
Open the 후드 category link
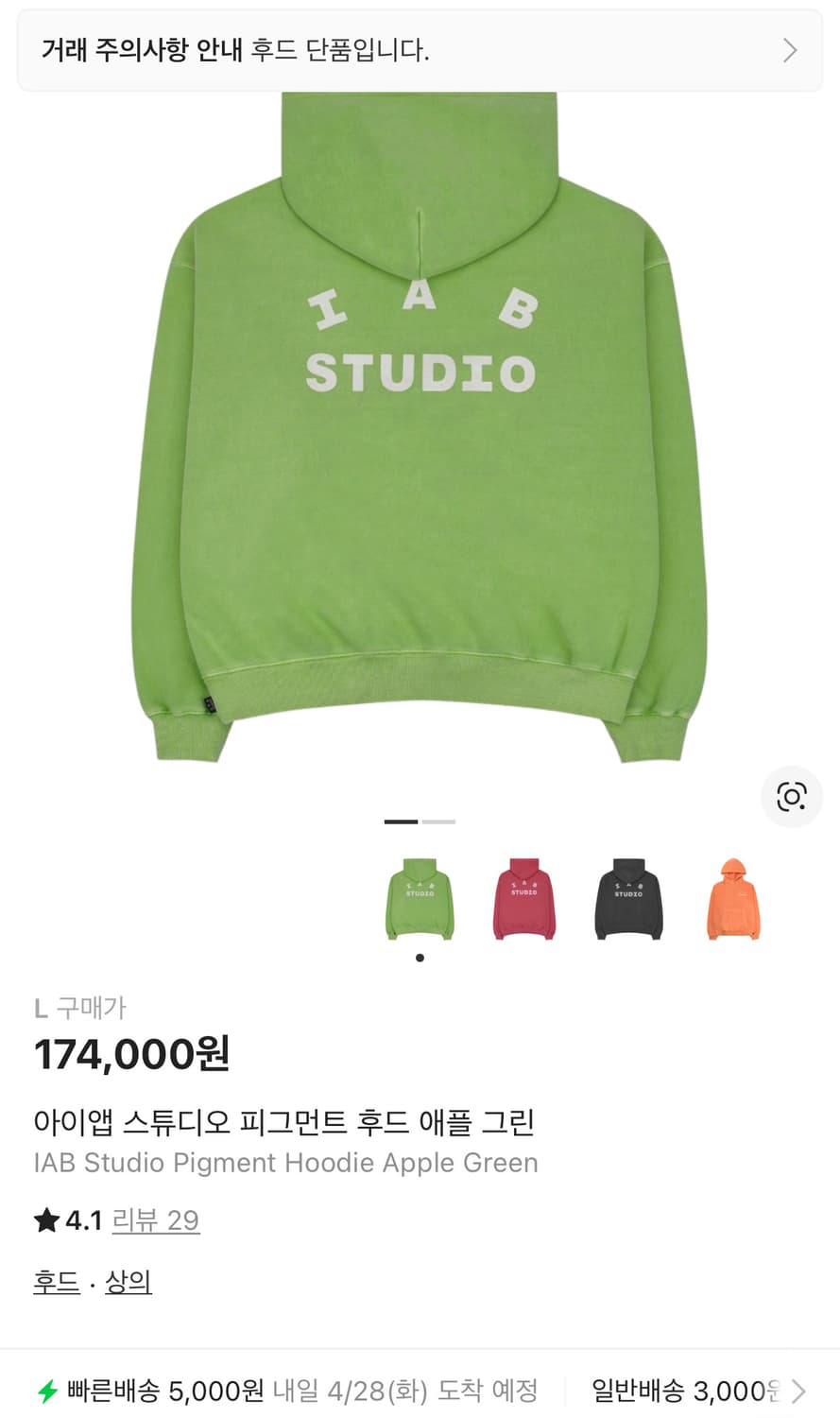pos(55,1281)
